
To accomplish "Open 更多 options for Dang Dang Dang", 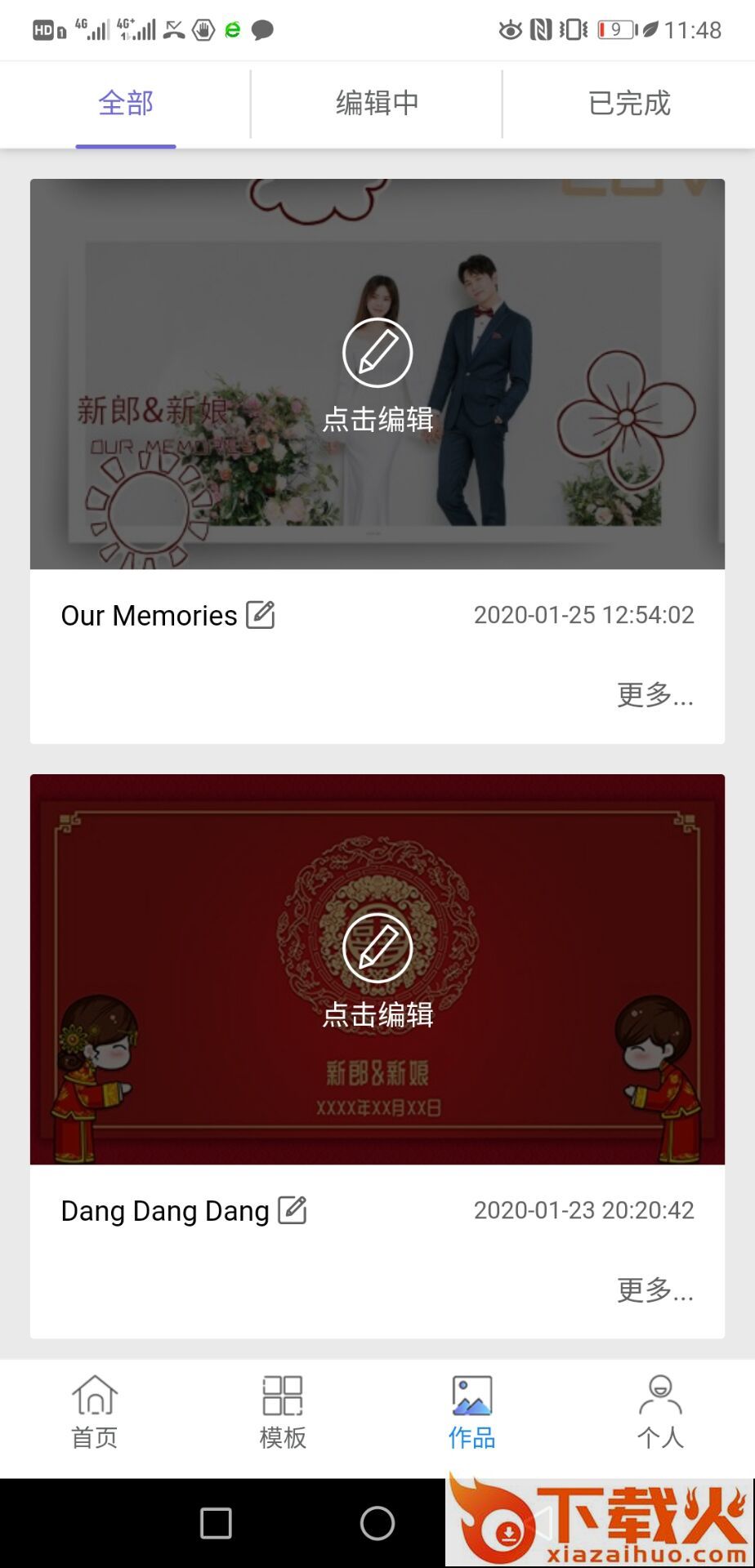I will [x=654, y=1290].
